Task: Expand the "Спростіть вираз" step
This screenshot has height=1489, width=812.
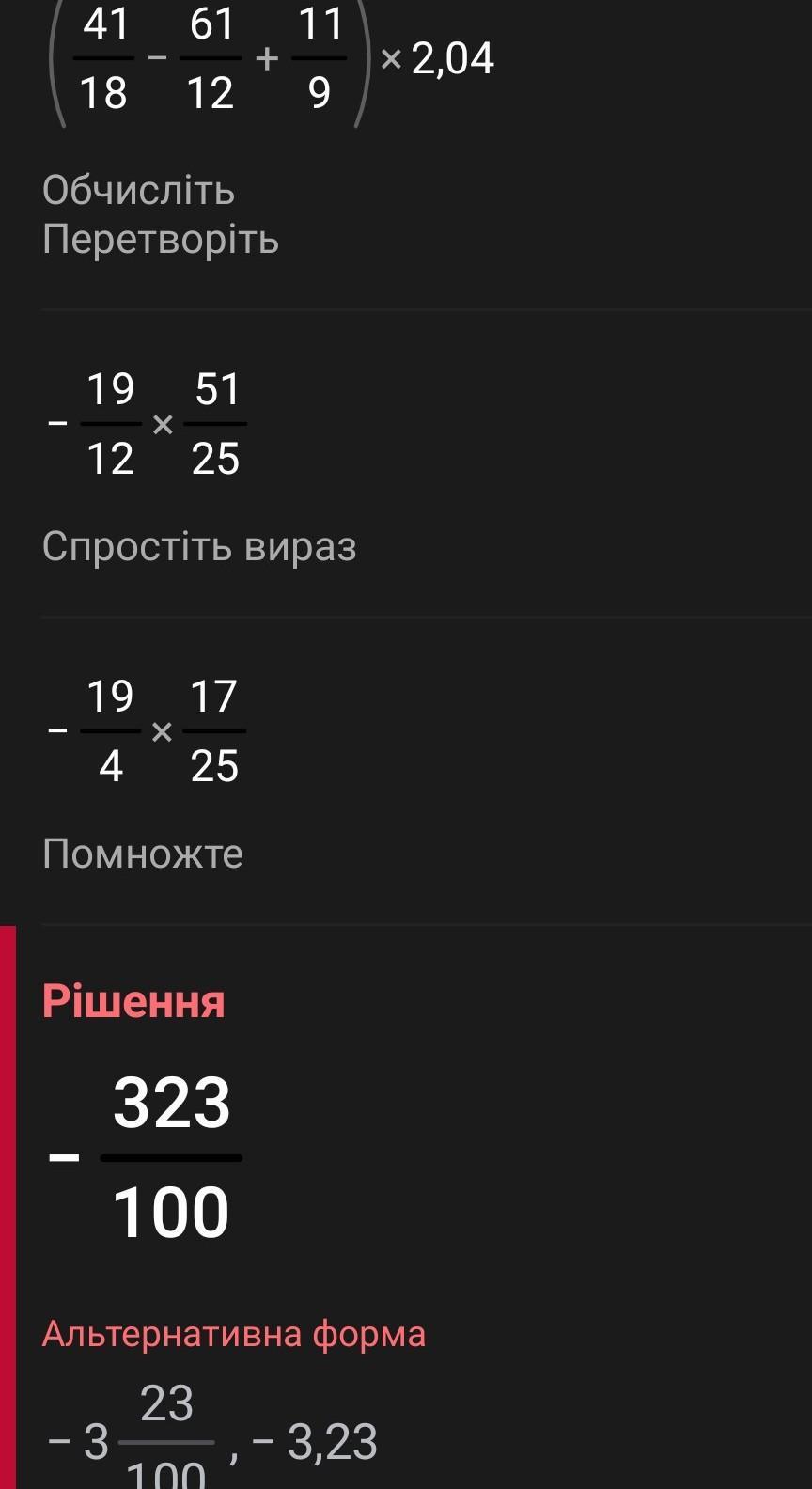Action: 199,546
